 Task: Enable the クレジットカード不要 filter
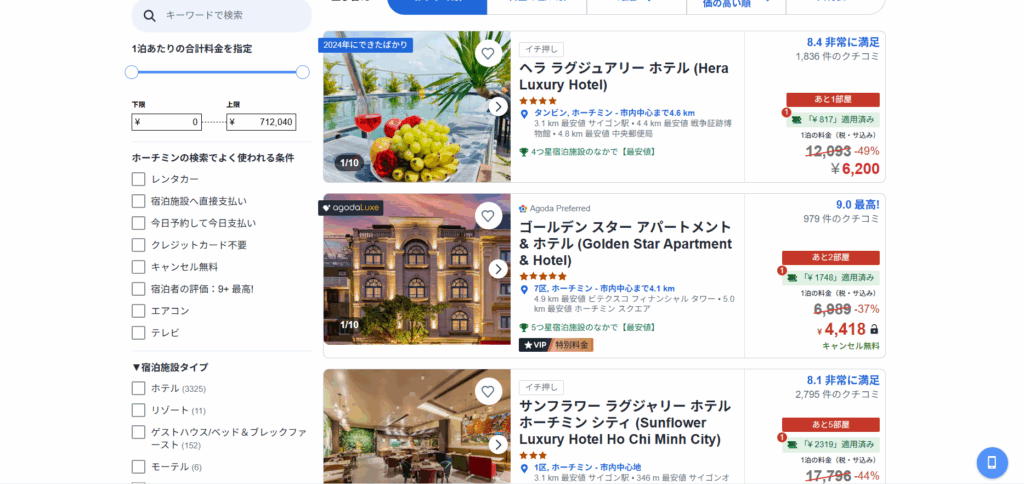tap(139, 245)
